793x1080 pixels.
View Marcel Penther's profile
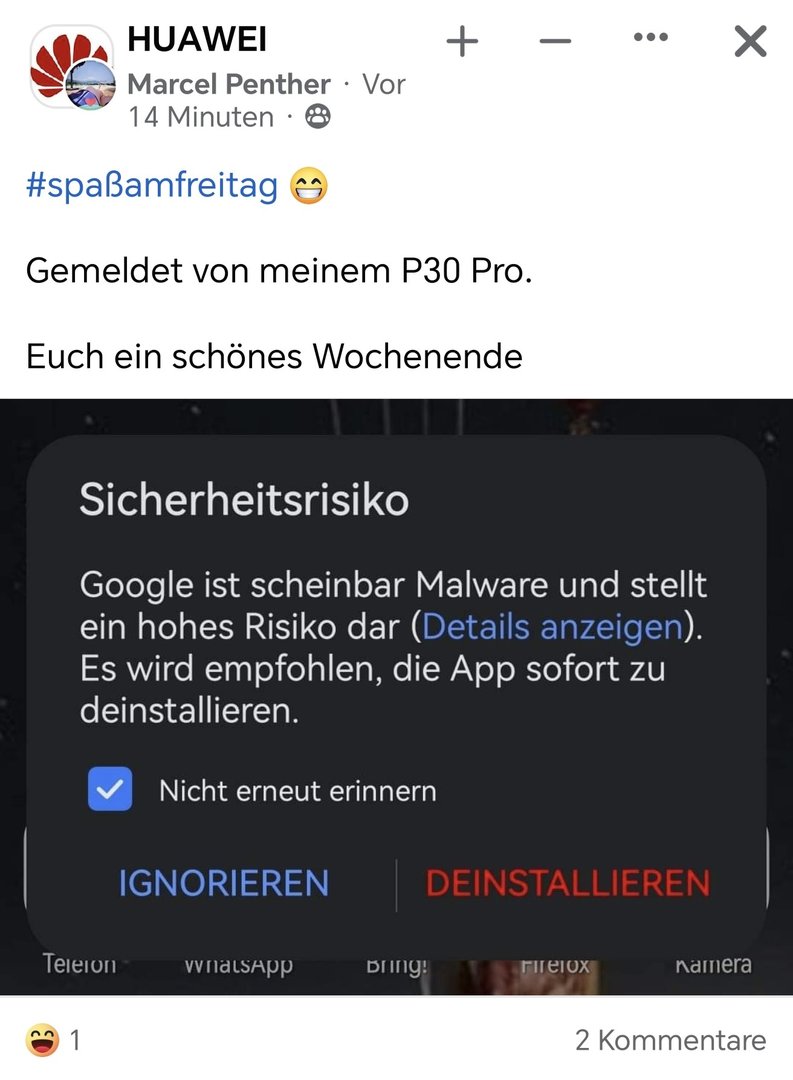click(x=229, y=84)
